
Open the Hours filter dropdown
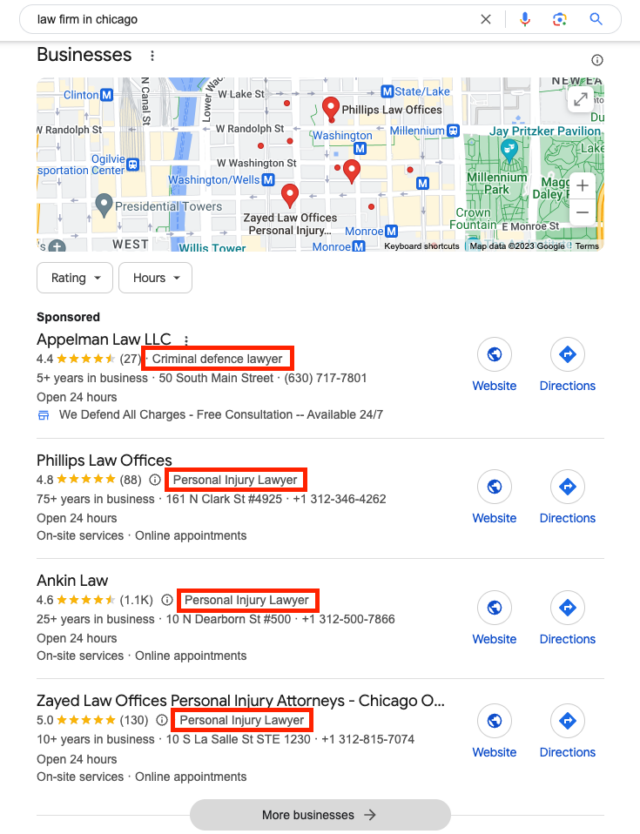click(x=155, y=278)
